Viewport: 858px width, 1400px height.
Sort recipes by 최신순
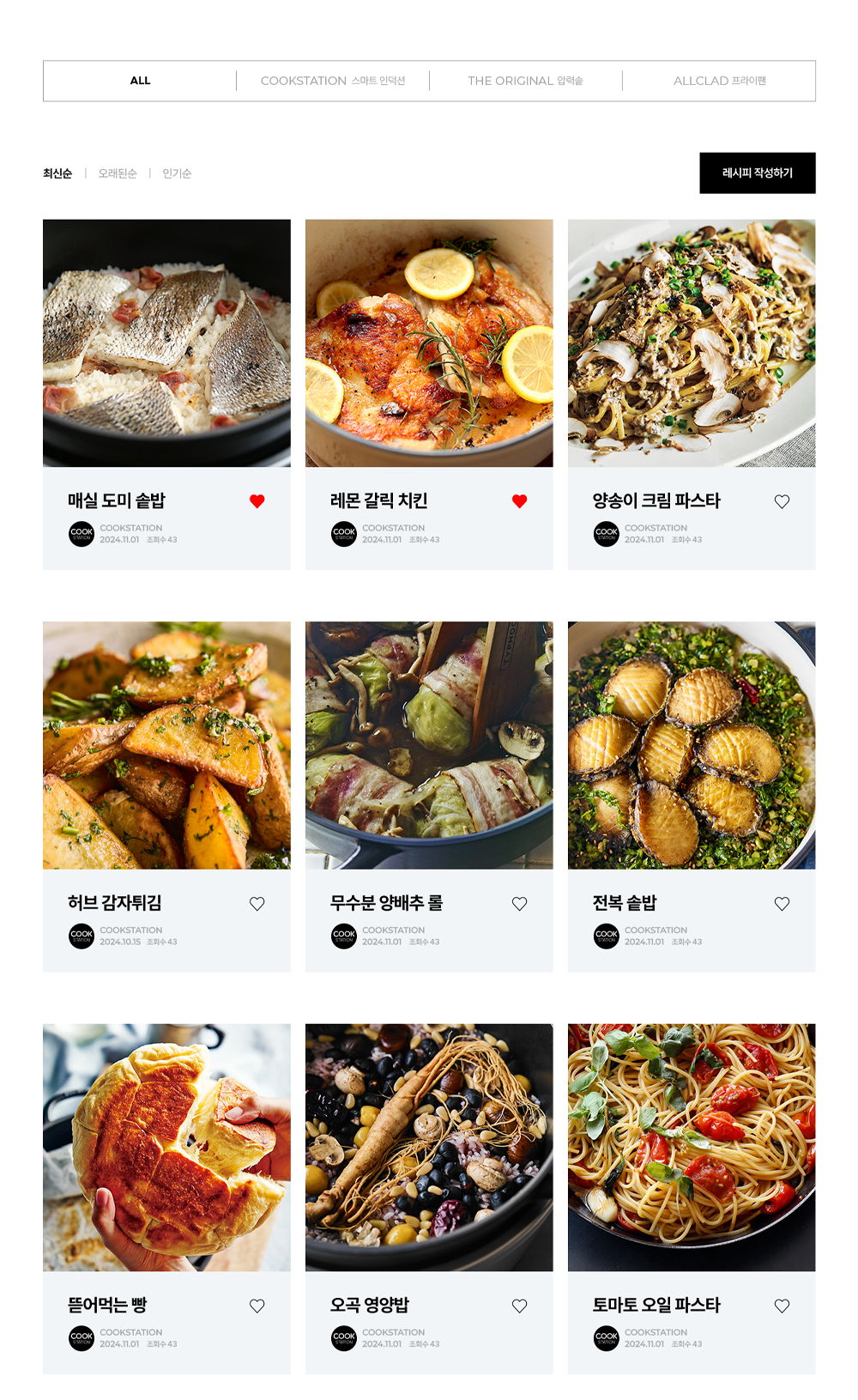[57, 173]
